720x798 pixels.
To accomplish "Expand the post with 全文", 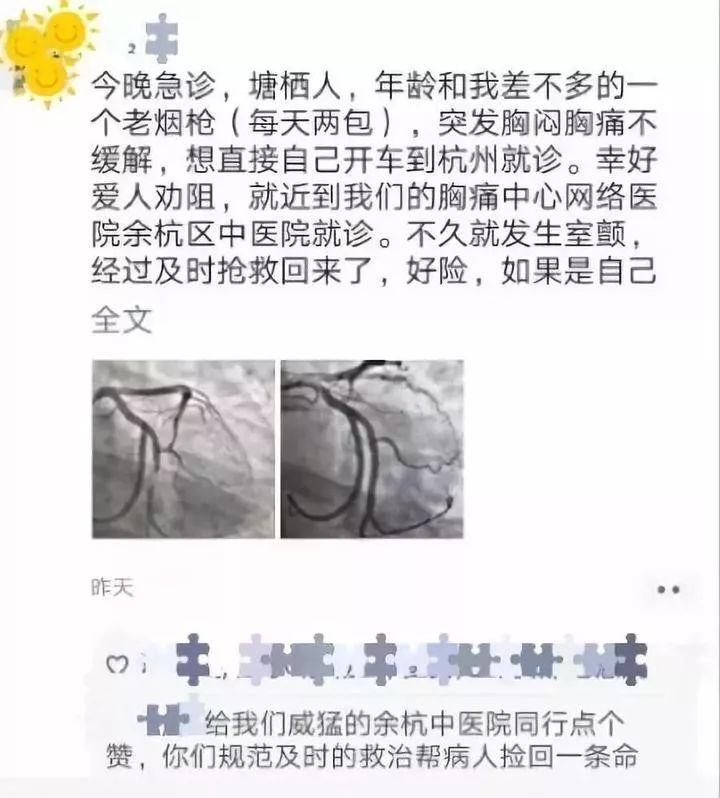I will click(121, 321).
